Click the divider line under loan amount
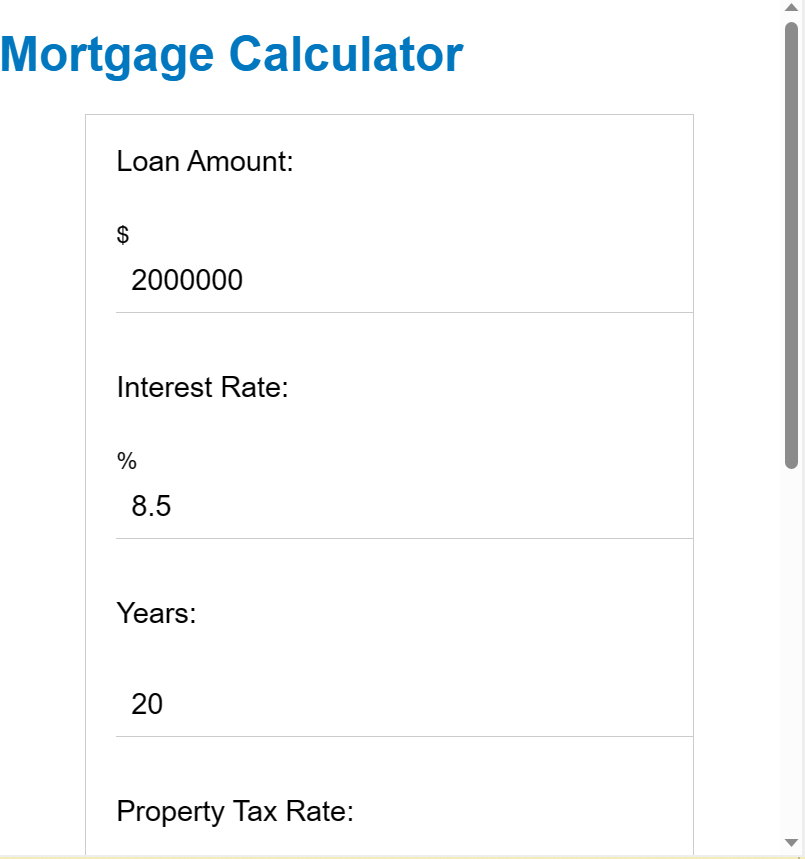 click(x=400, y=310)
